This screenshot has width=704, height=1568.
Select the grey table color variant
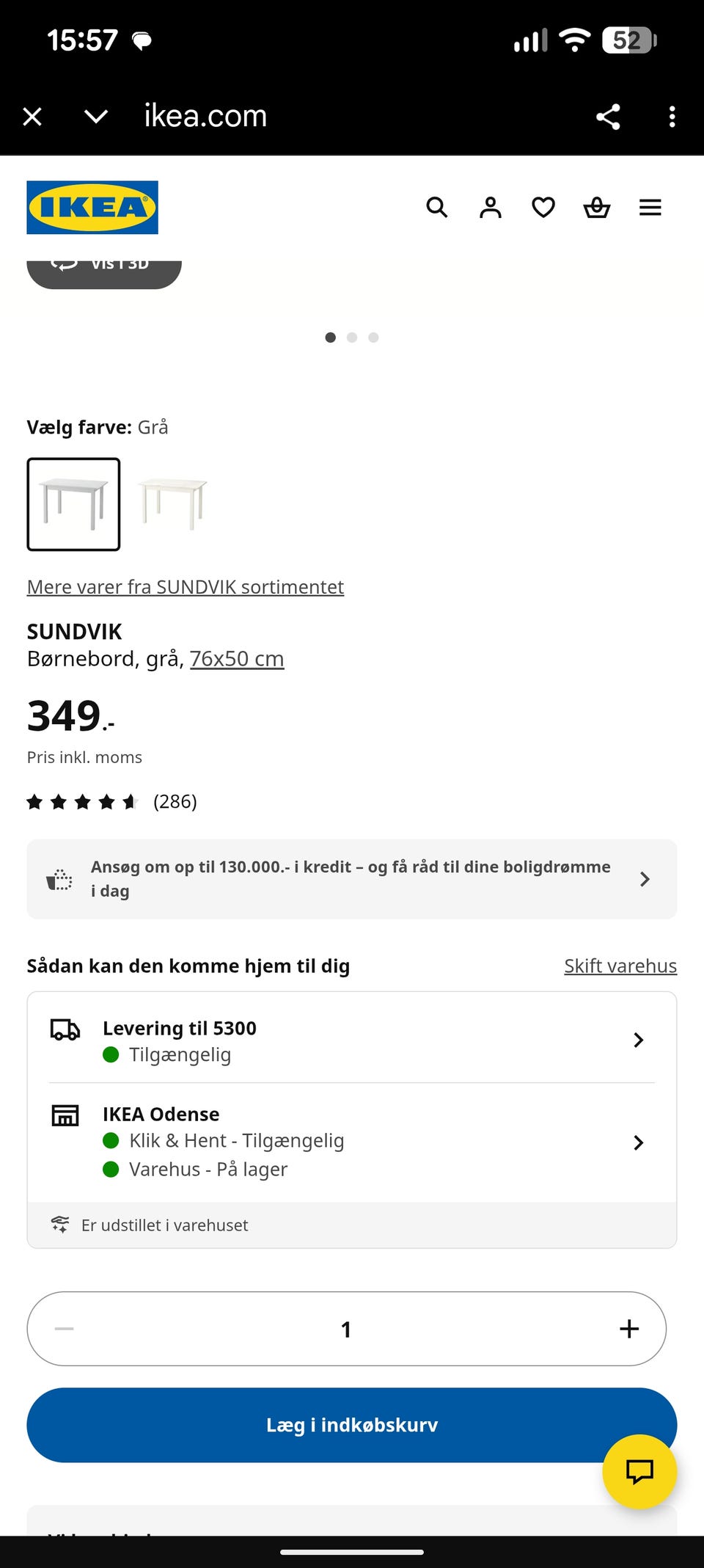click(x=73, y=504)
